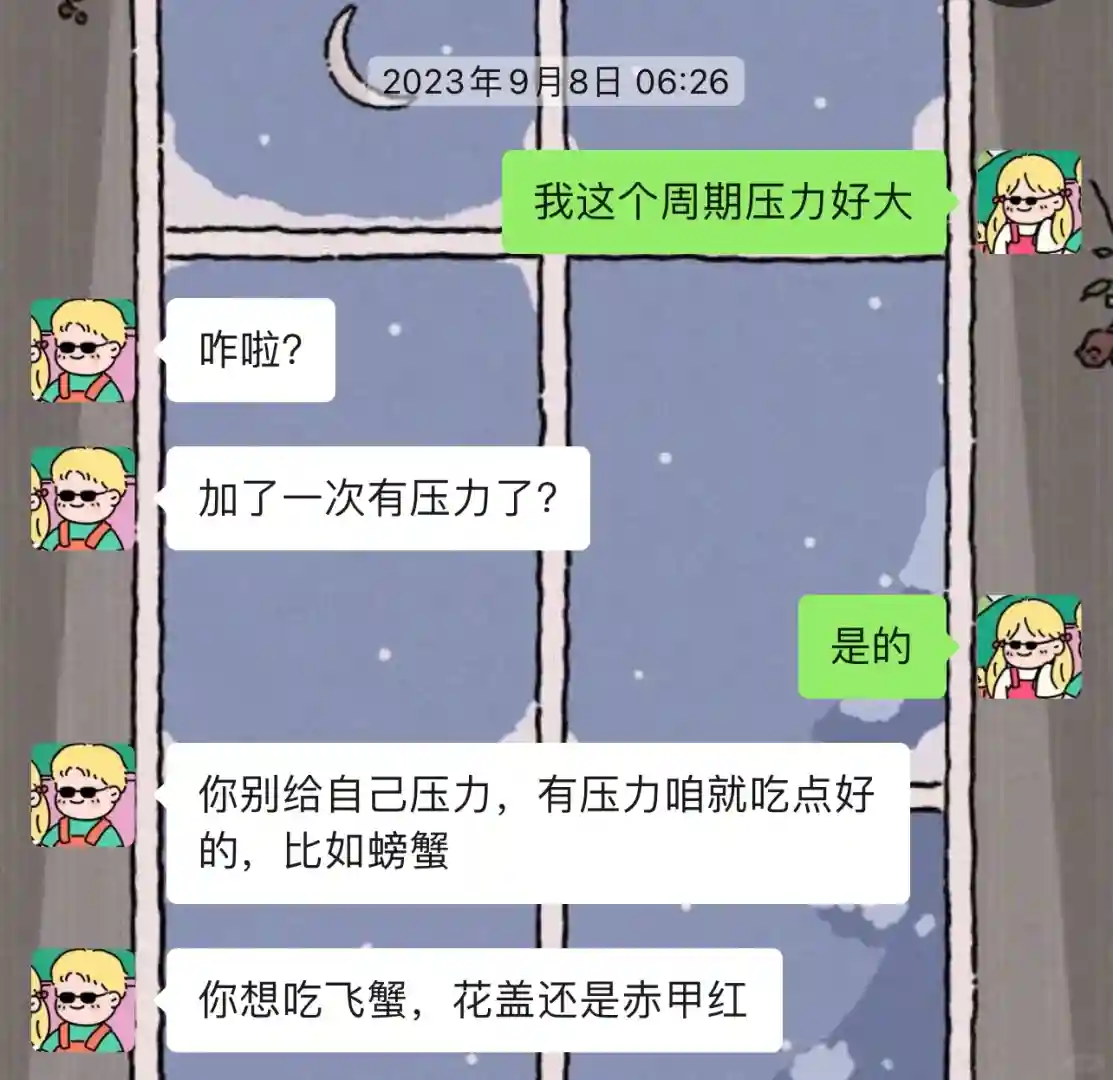Open contact profile beside "加了一次有压力了?"
This screenshot has width=1113, height=1080.
tap(82, 498)
